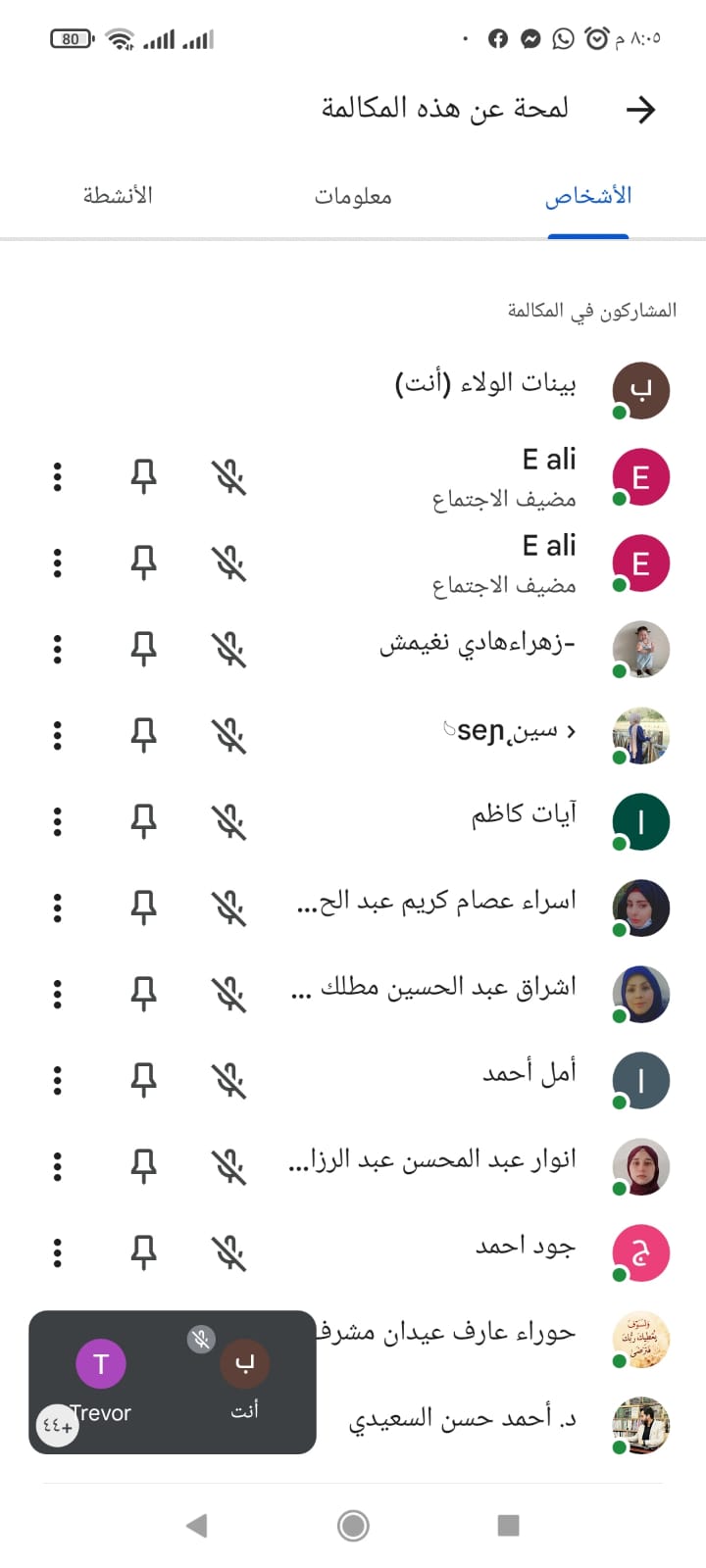Image resolution: width=706 pixels, height=1568 pixels.
Task: Select participant د. أحمد حسن السعيدي
Action: (x=461, y=1419)
